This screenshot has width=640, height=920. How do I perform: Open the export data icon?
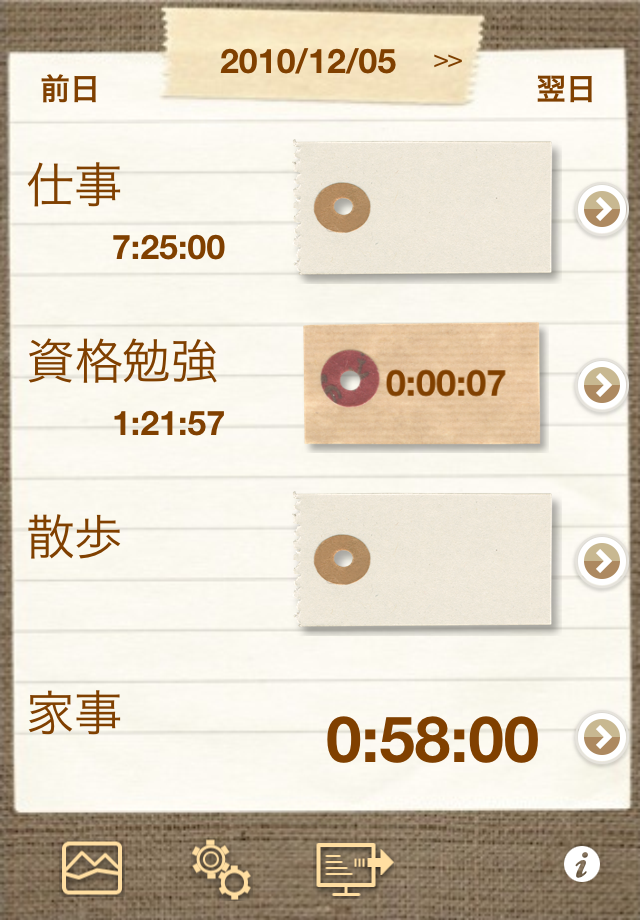(354, 865)
